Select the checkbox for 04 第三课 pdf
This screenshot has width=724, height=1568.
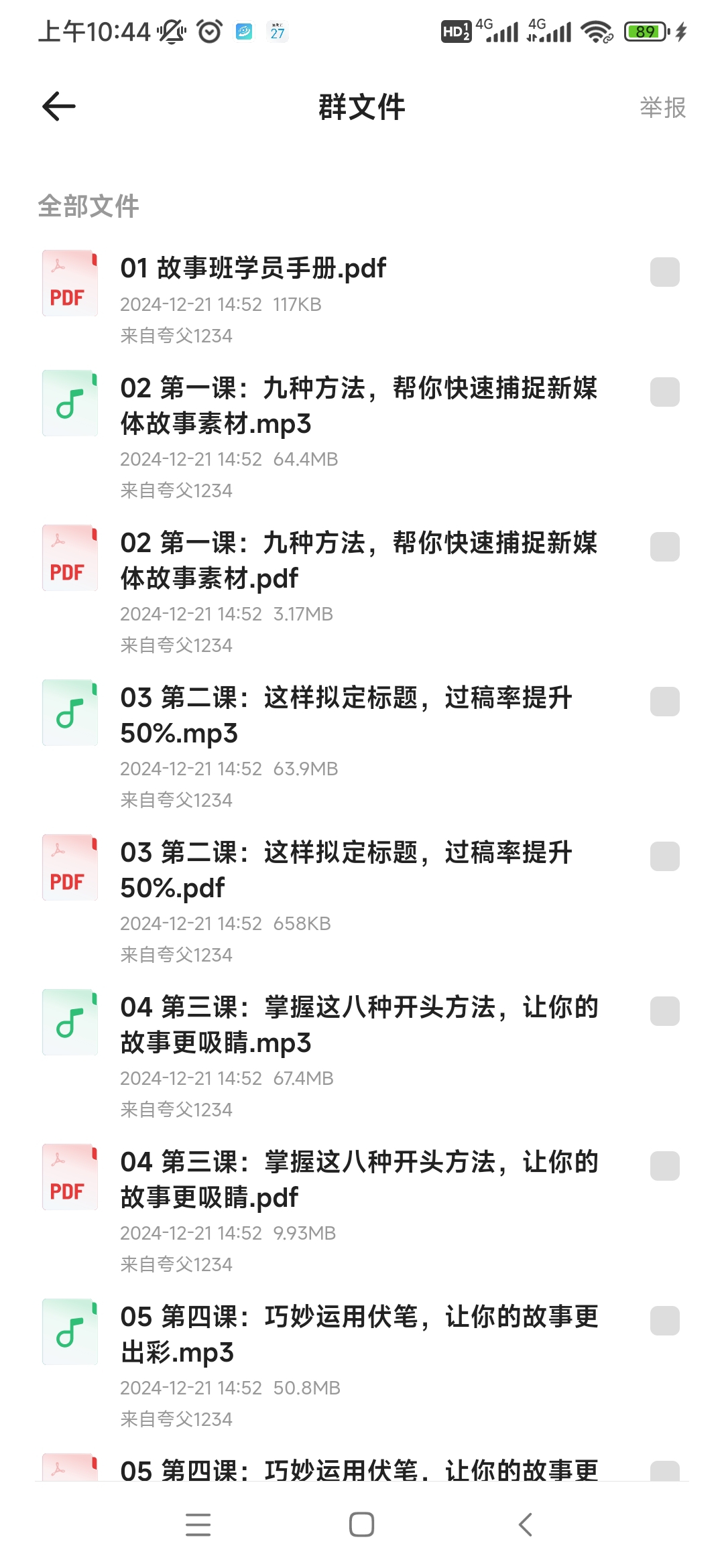point(665,1166)
